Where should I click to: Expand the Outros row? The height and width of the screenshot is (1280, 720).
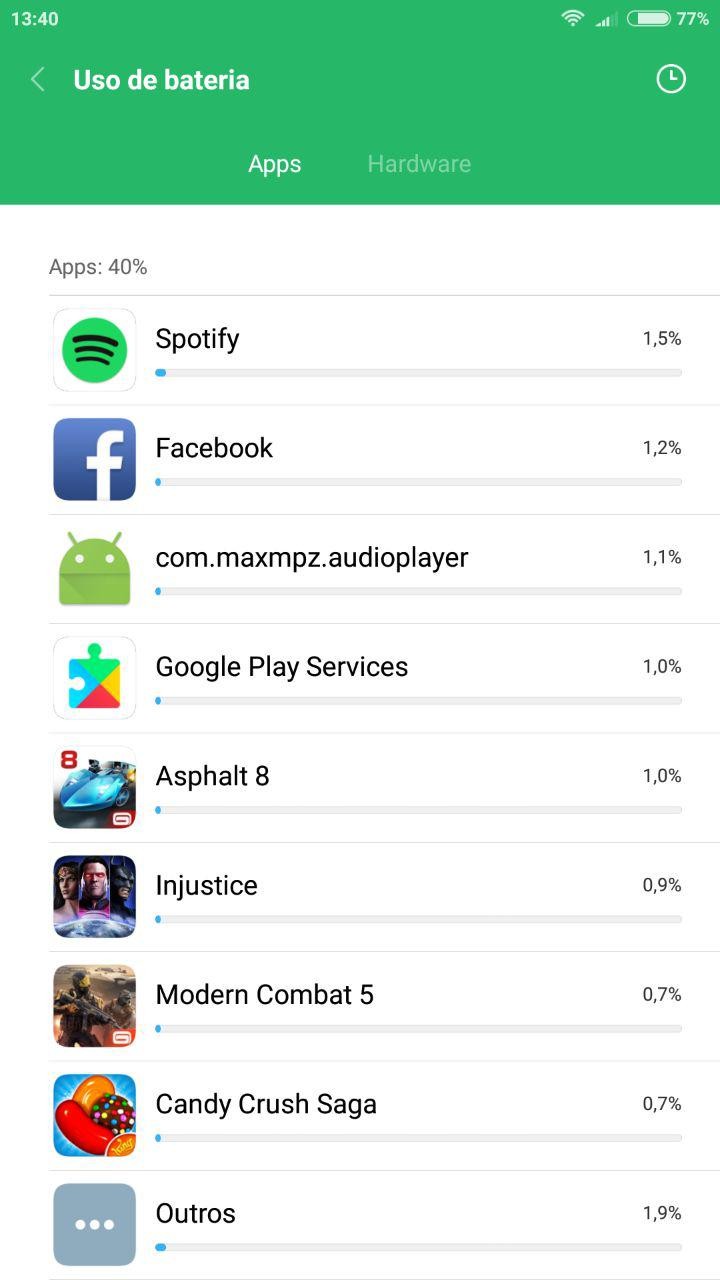(x=384, y=1225)
